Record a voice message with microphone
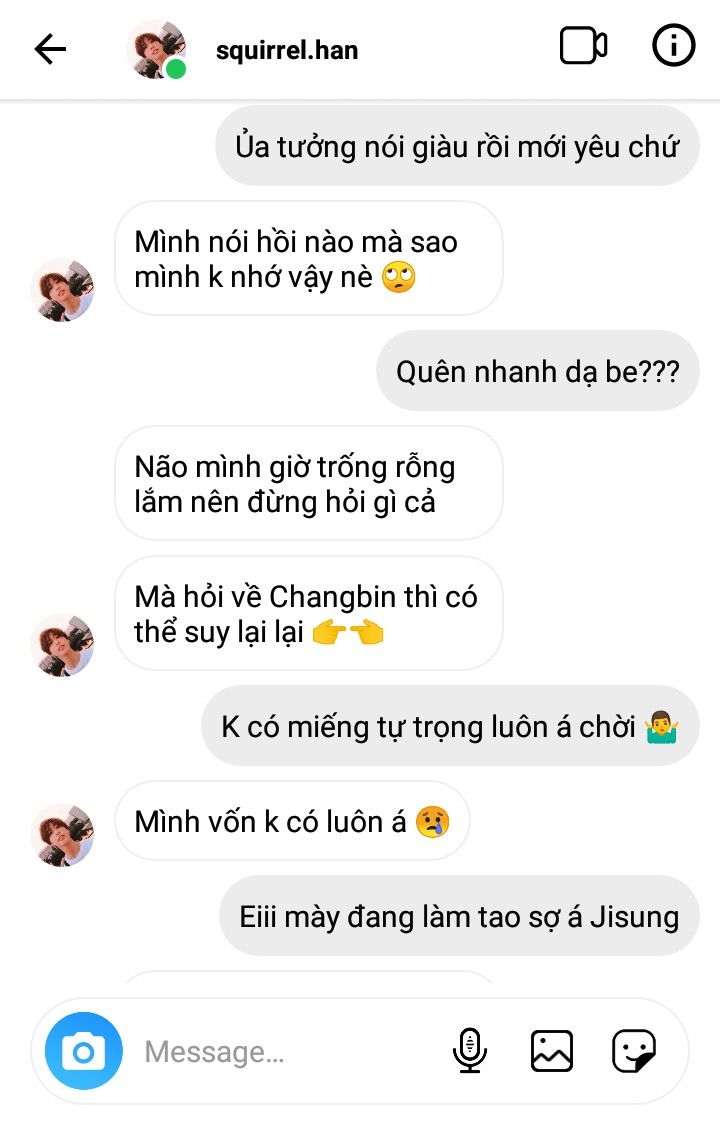Screen dimensions: 720x1122 coord(469,1051)
